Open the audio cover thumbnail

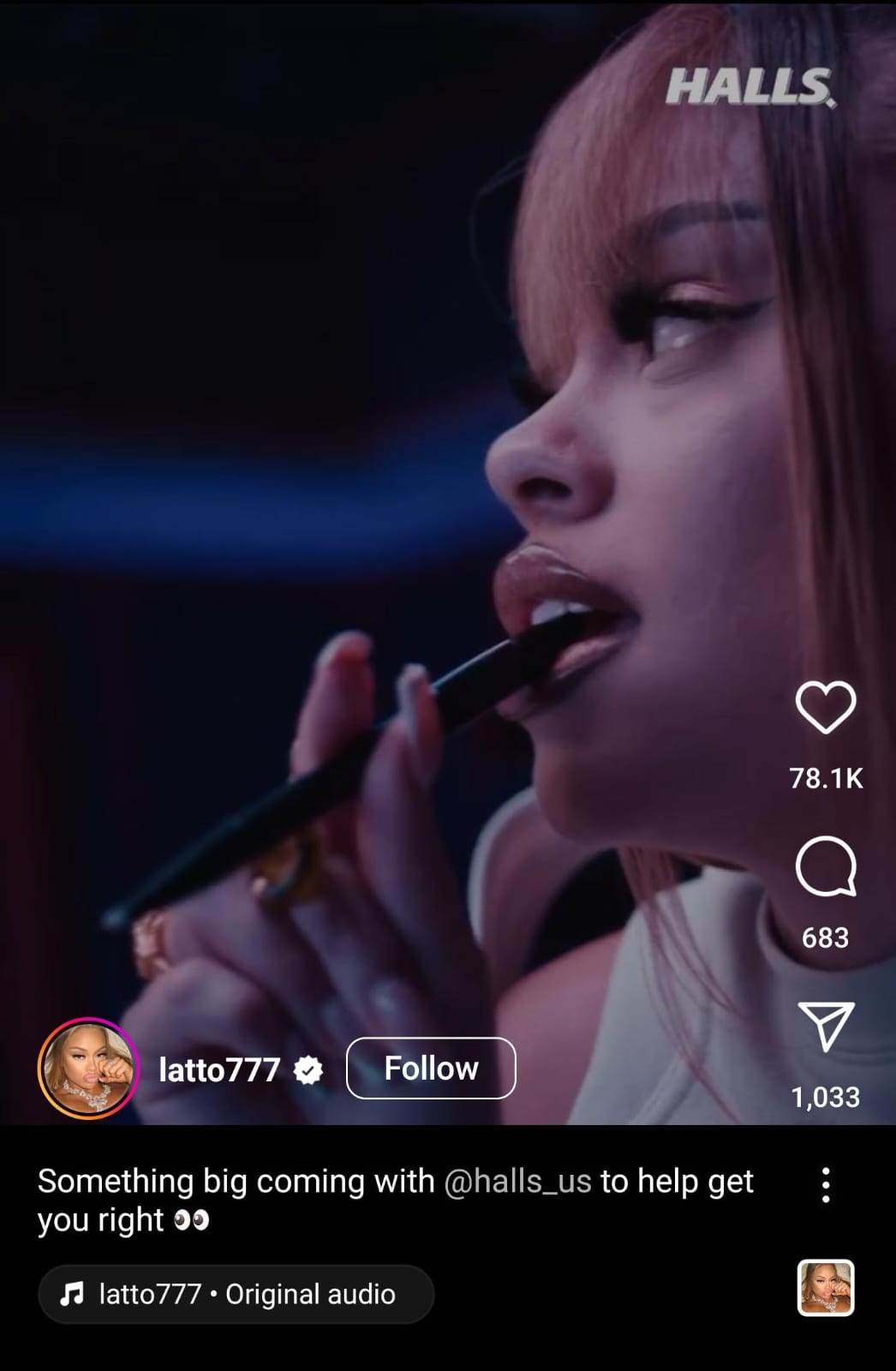click(x=826, y=1287)
